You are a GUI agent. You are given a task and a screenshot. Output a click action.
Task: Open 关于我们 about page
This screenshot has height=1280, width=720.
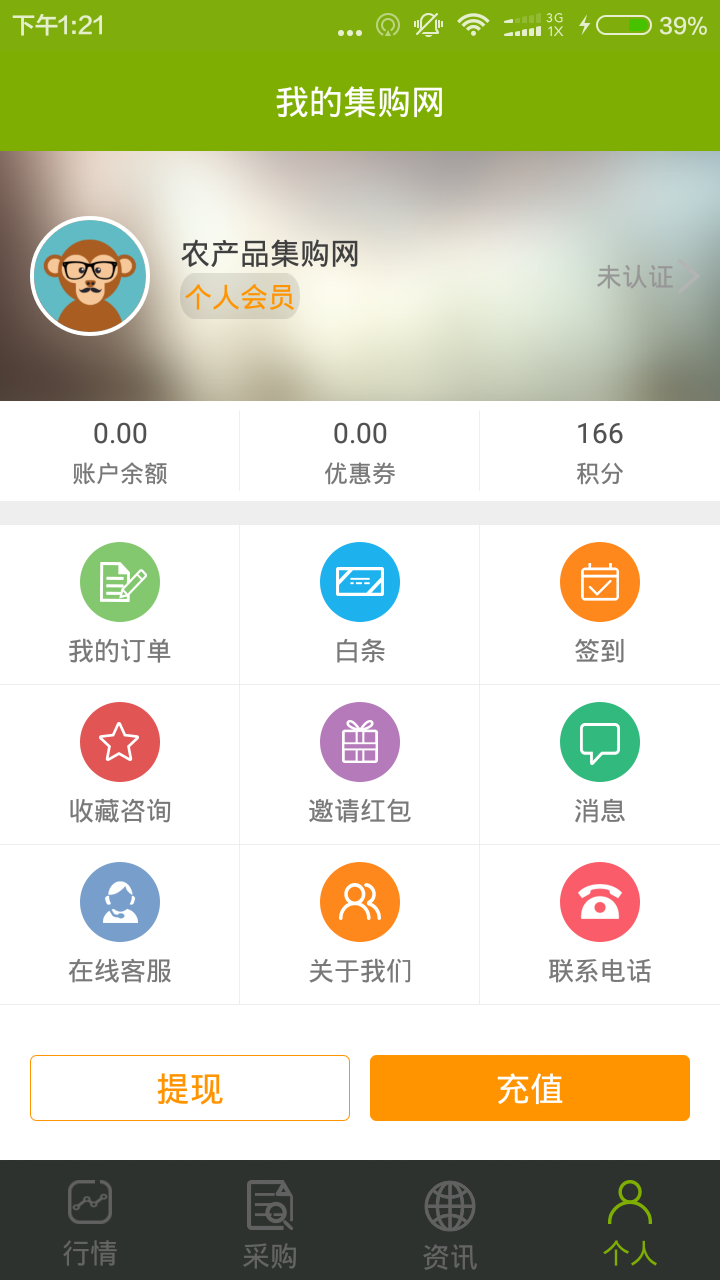(360, 923)
